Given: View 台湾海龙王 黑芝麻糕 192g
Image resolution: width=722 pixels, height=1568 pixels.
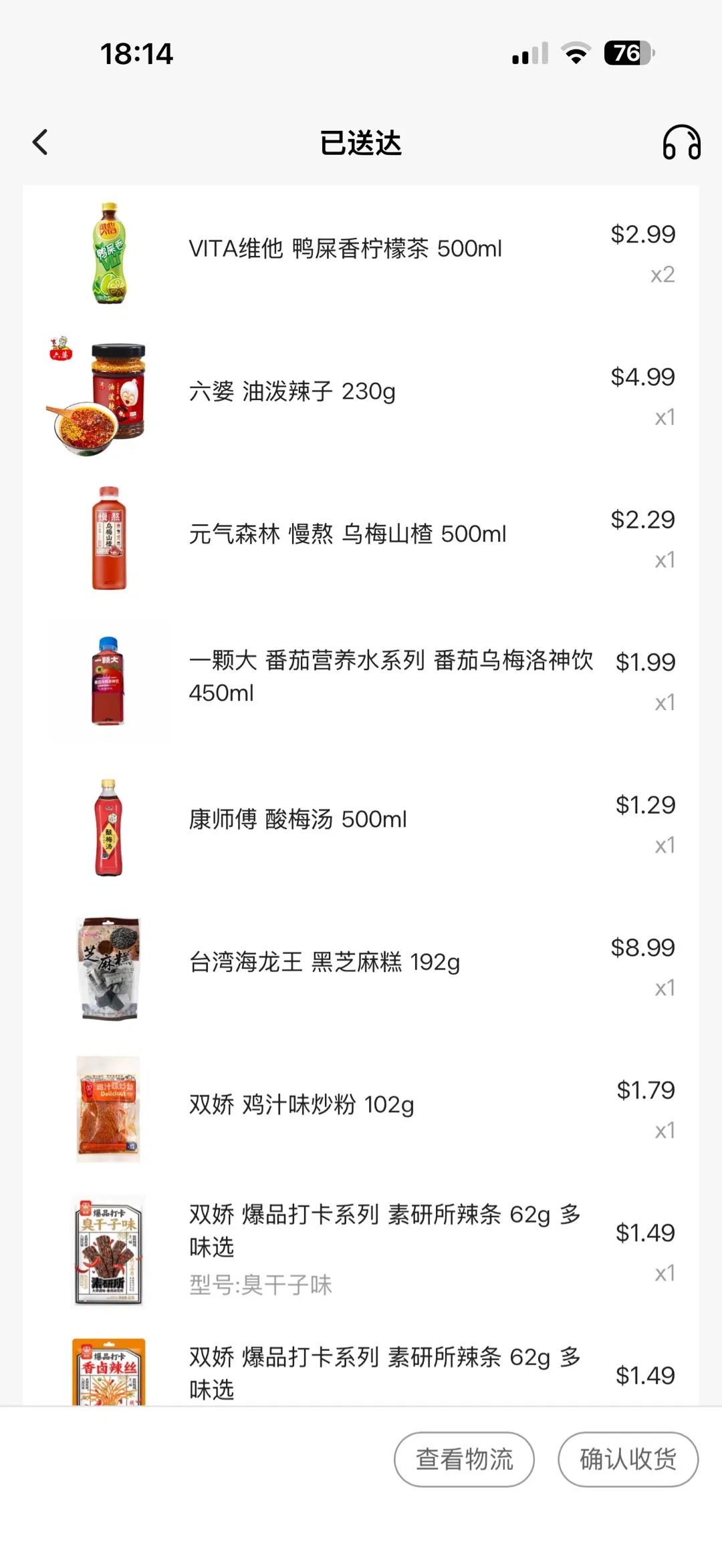Looking at the screenshot, I should coord(324,962).
